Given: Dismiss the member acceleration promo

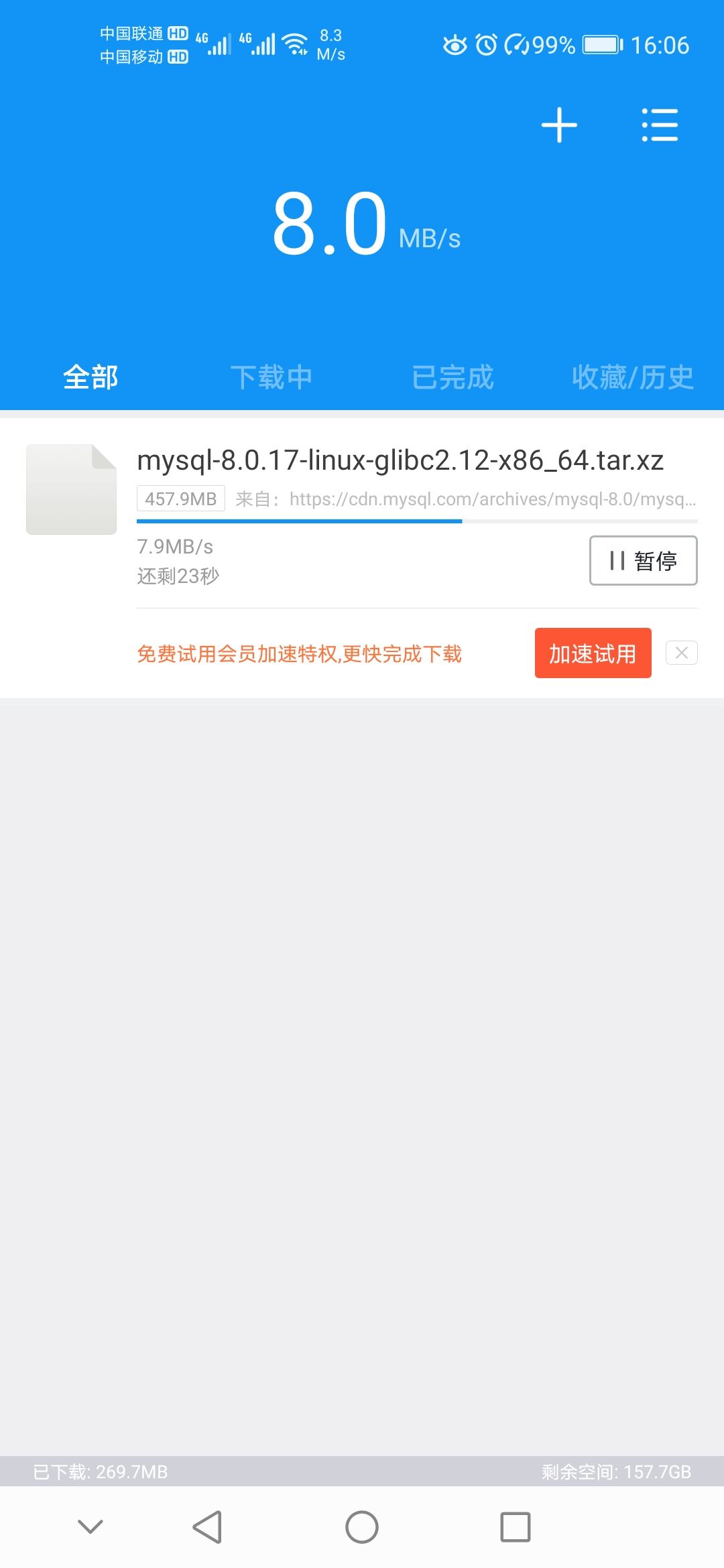Looking at the screenshot, I should (681, 653).
